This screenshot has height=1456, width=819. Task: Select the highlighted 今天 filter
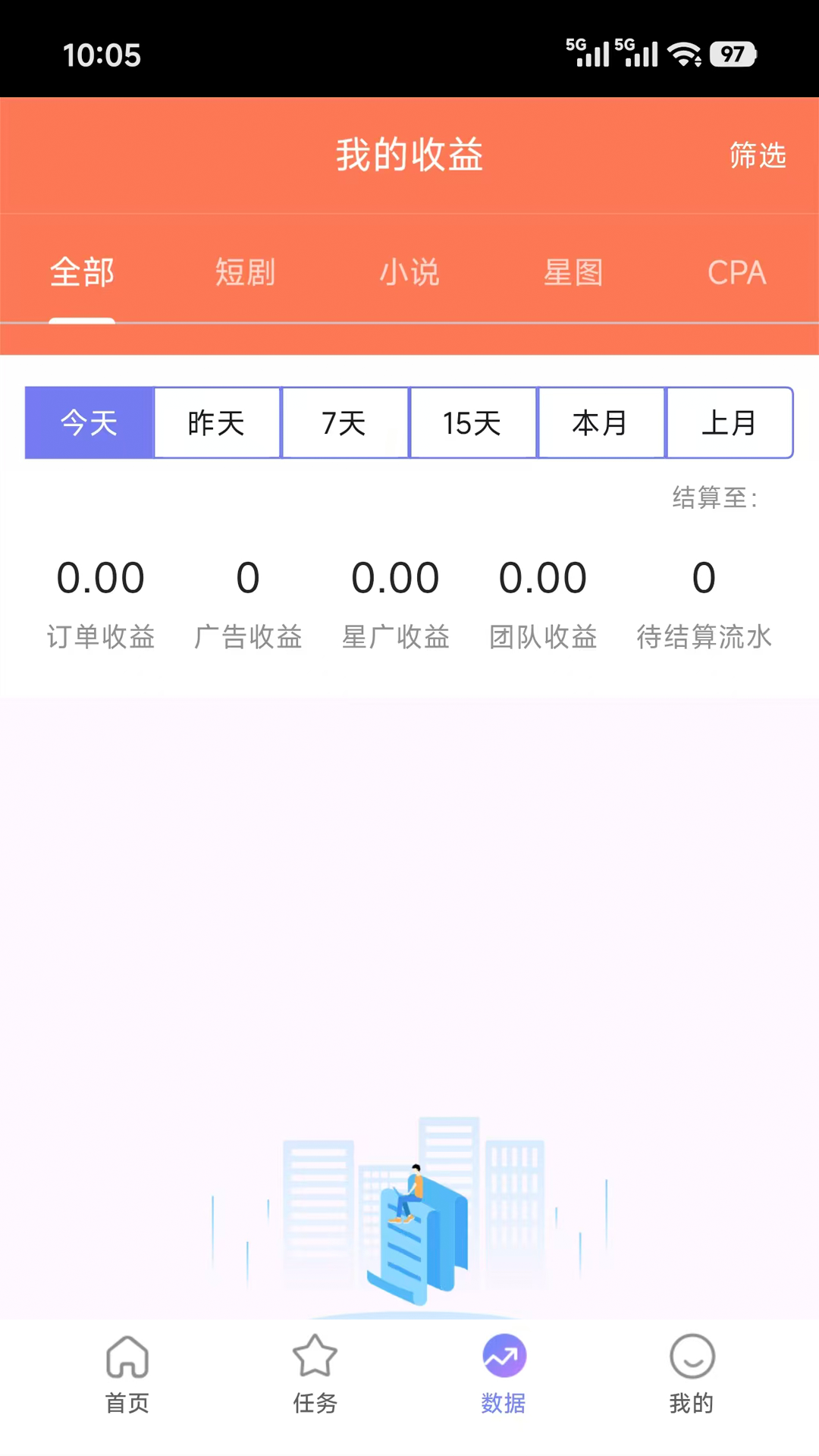[x=88, y=423]
